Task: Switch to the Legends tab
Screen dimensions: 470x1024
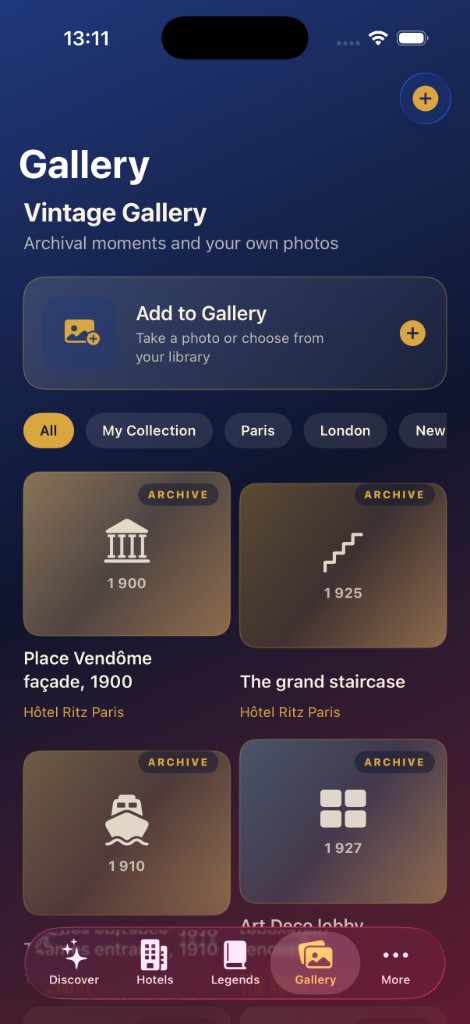Action: tap(235, 963)
